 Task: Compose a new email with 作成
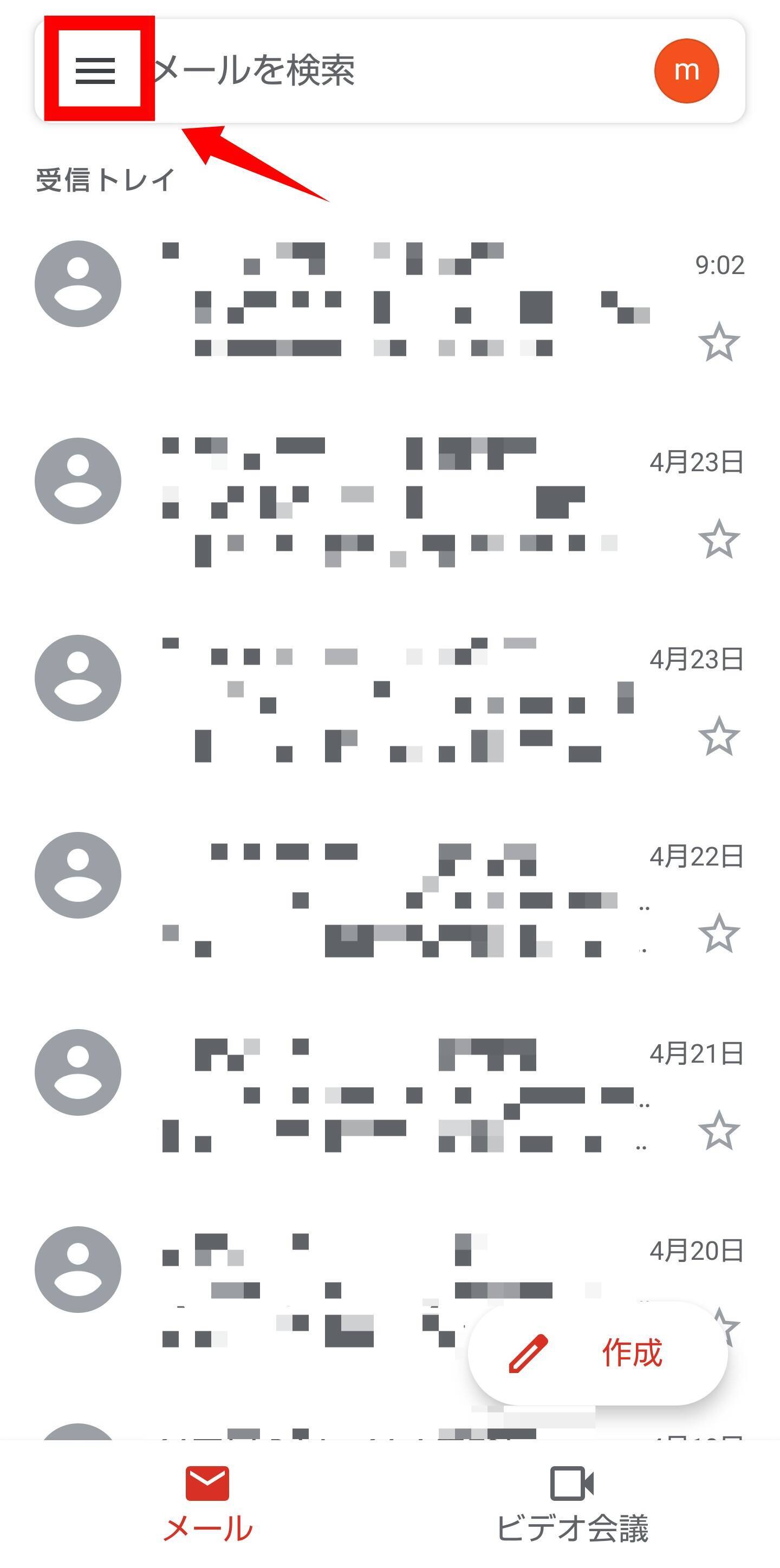(597, 1354)
